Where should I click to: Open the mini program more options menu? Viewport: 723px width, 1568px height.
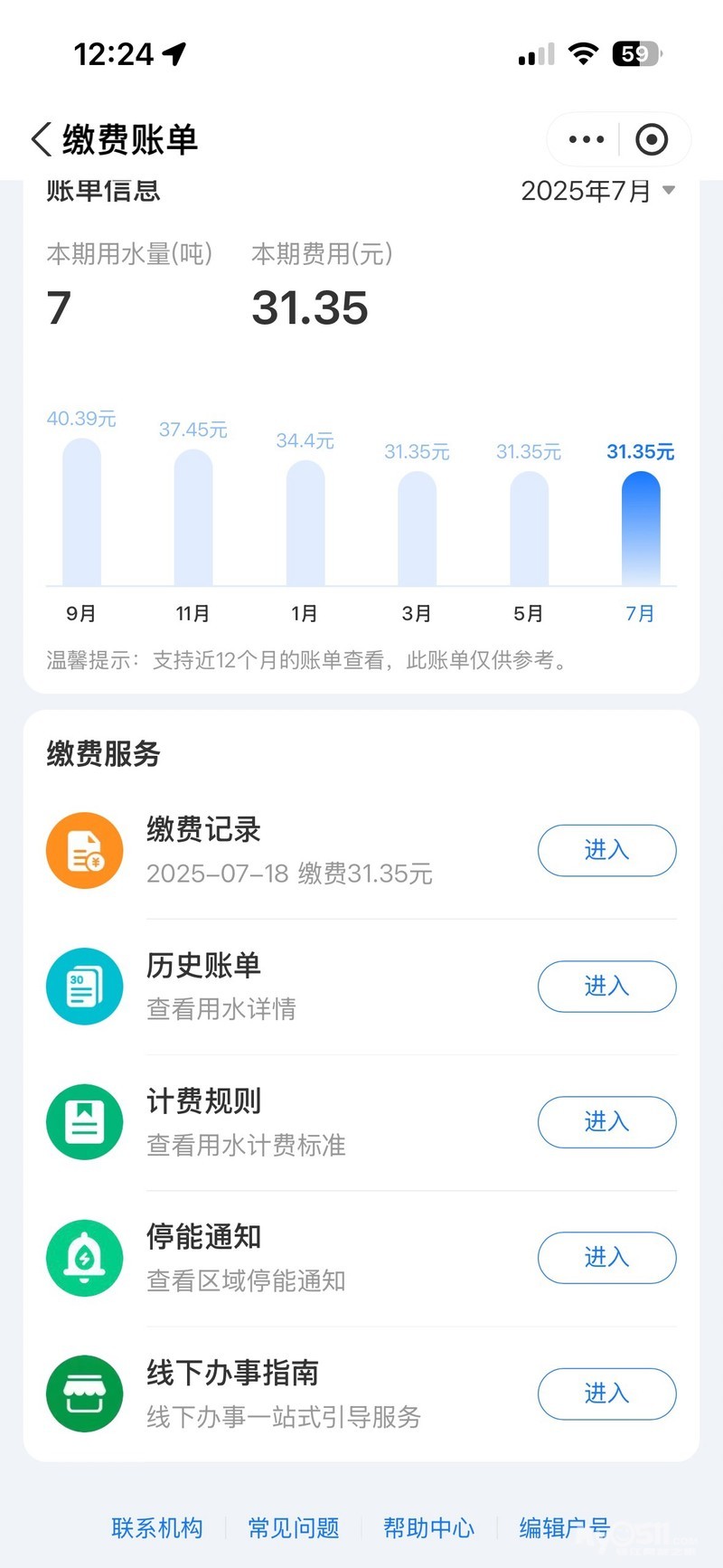pyautogui.click(x=586, y=140)
